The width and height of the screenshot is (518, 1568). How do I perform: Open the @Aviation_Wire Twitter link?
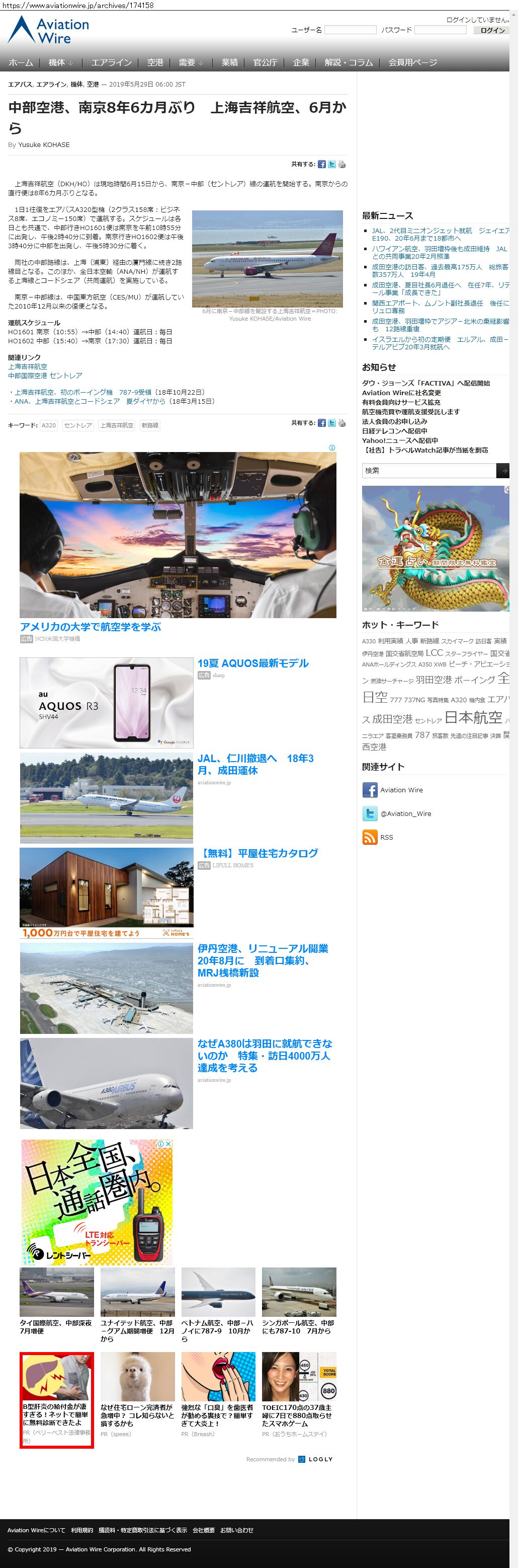tap(405, 813)
